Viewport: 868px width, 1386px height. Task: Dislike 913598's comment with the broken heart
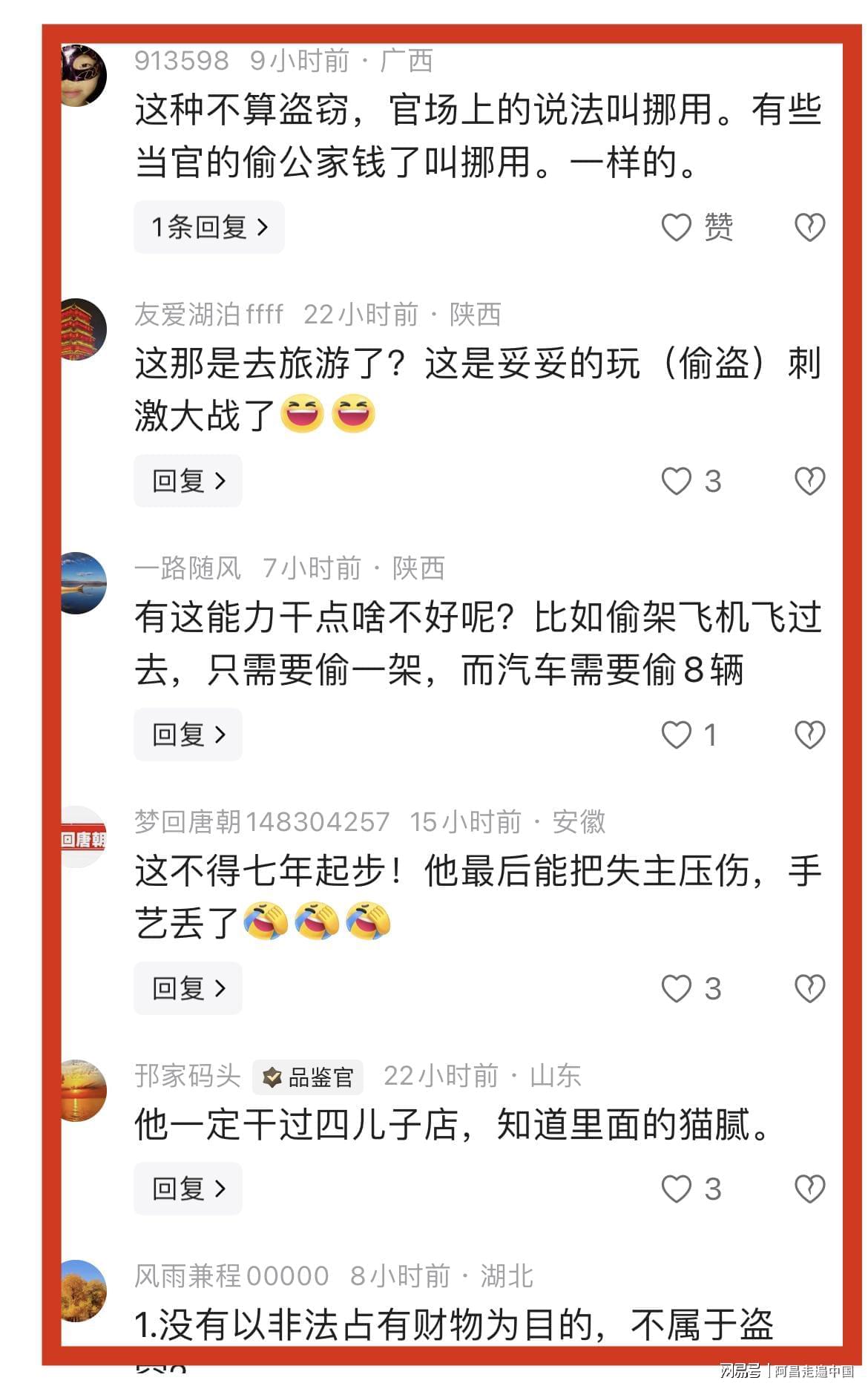click(x=809, y=227)
